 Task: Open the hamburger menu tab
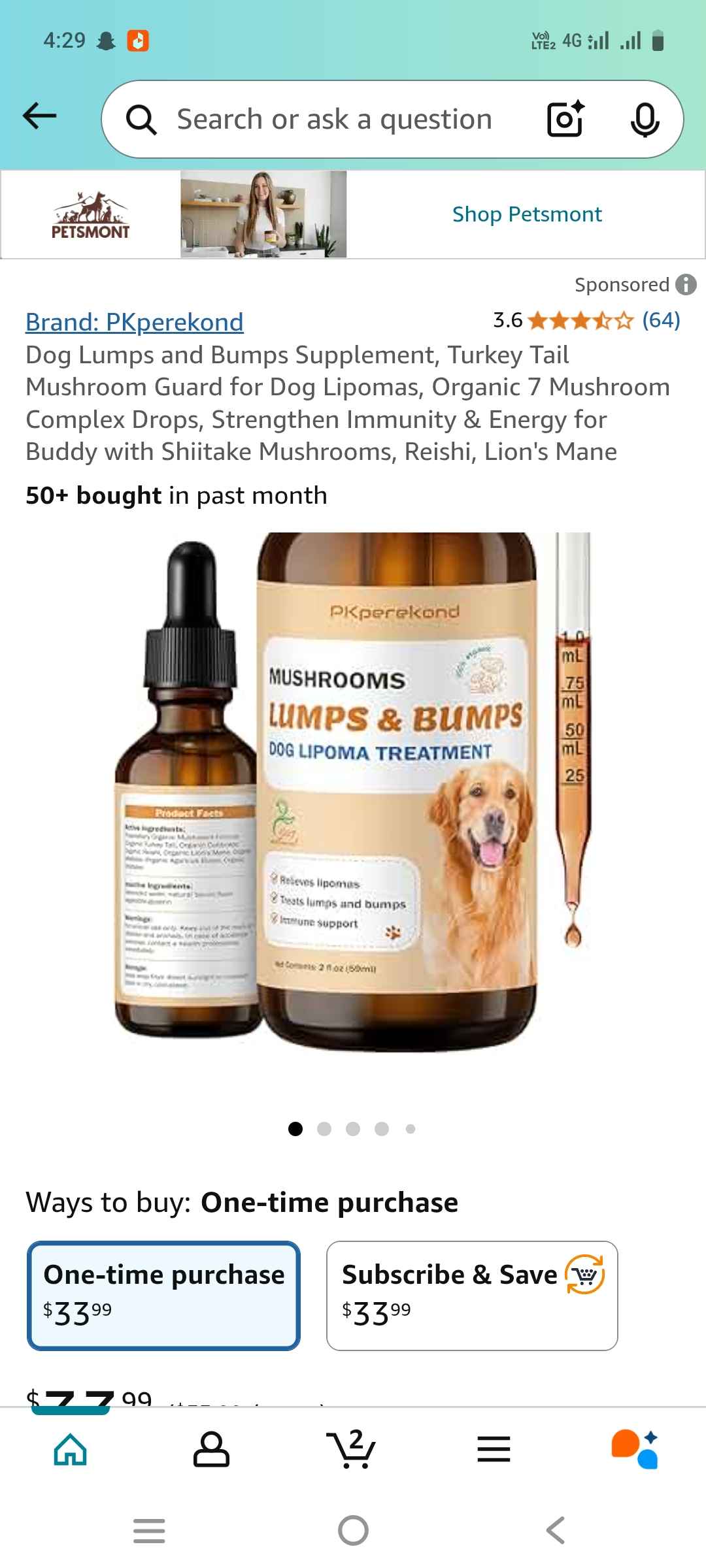tap(494, 1449)
